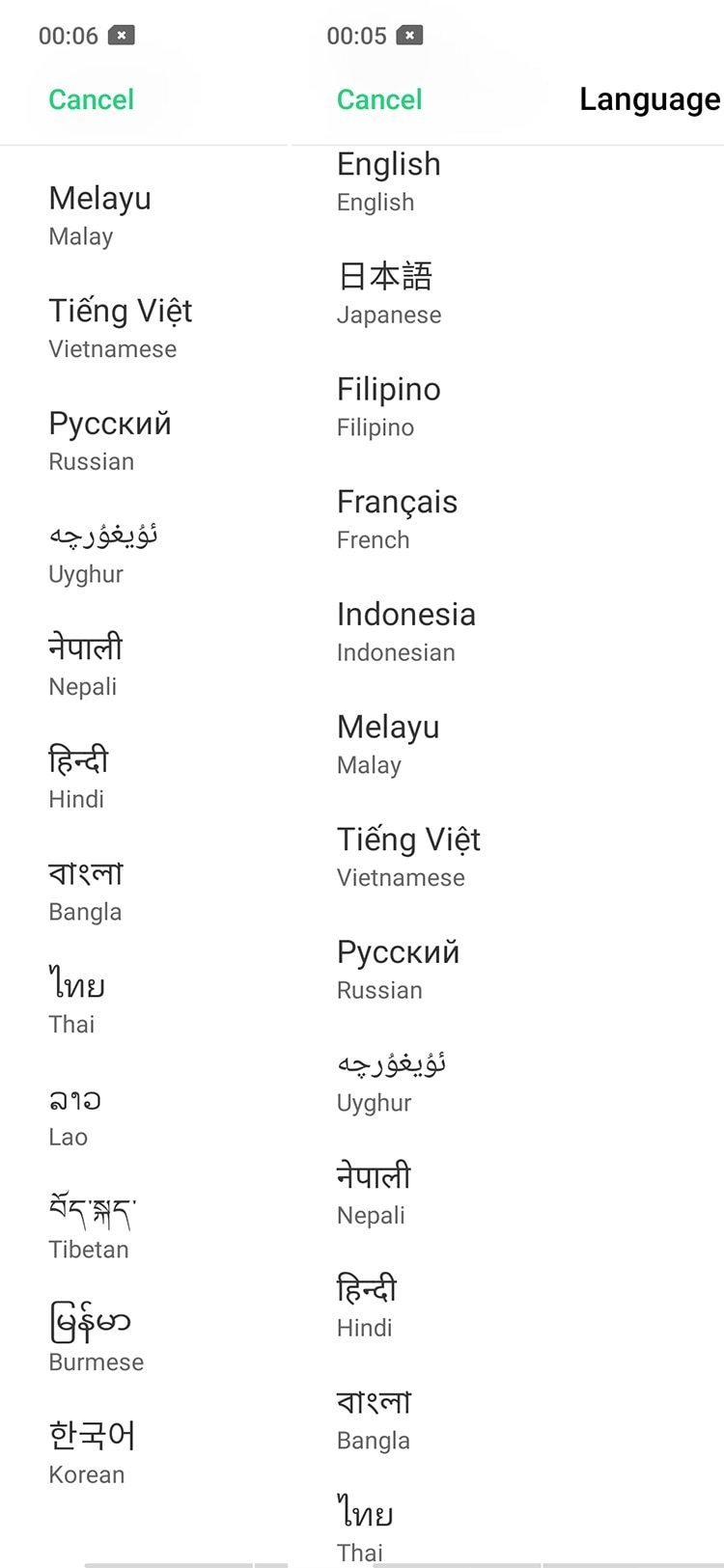Image resolution: width=724 pixels, height=1568 pixels.
Task: Pick Burmese as the language
Action: pos(96,1341)
